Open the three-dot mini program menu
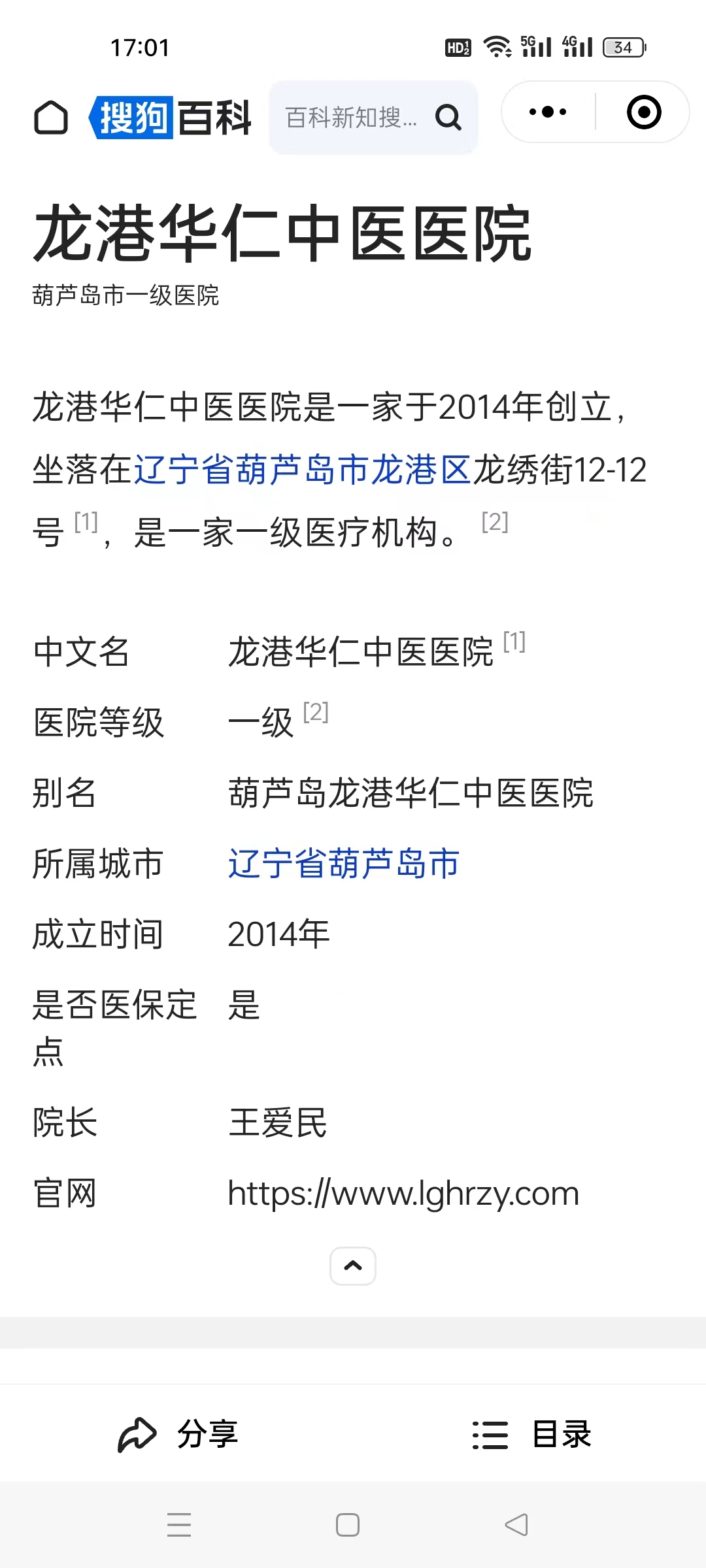Viewport: 706px width, 1568px height. click(548, 112)
